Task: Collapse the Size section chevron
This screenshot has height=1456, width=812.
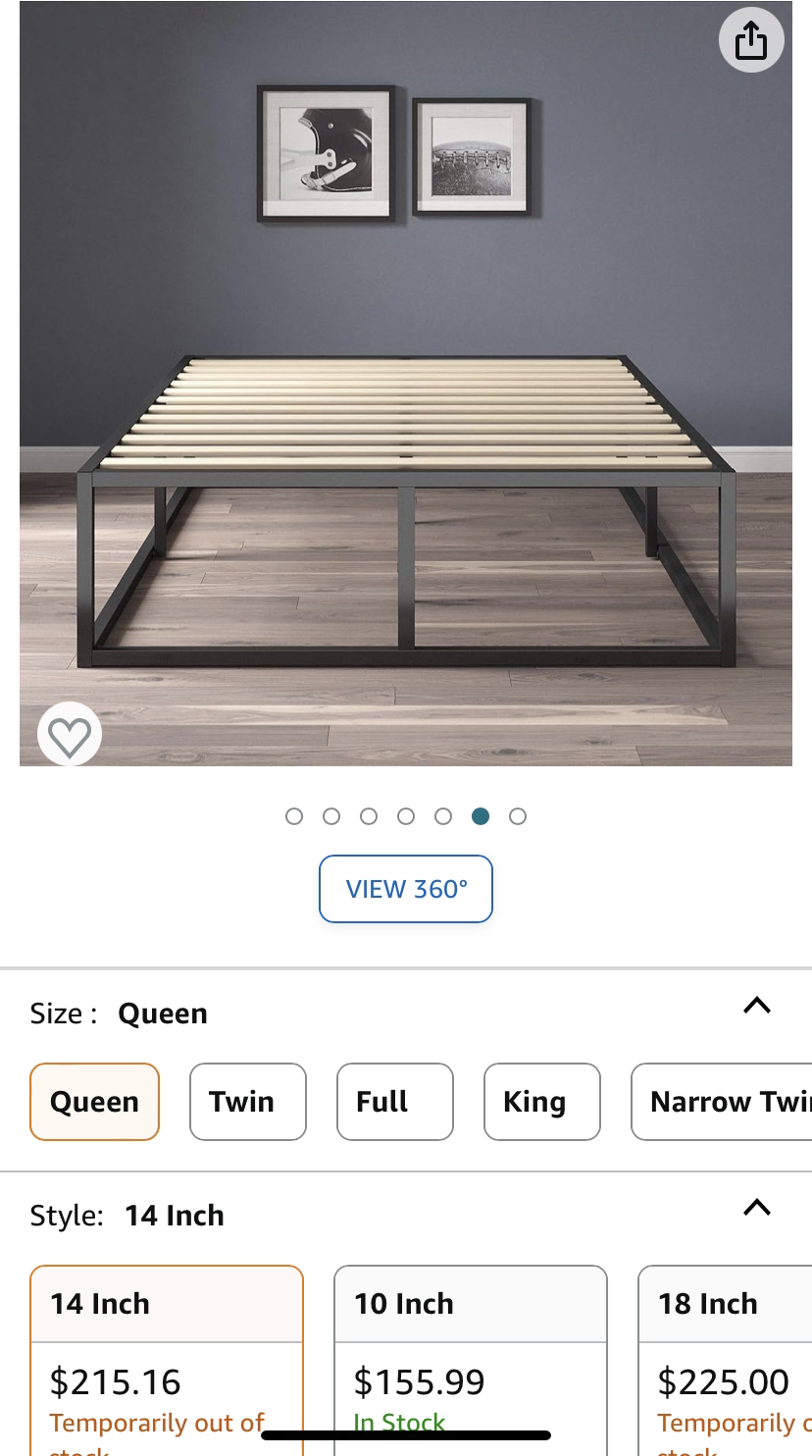Action: coord(756,1006)
